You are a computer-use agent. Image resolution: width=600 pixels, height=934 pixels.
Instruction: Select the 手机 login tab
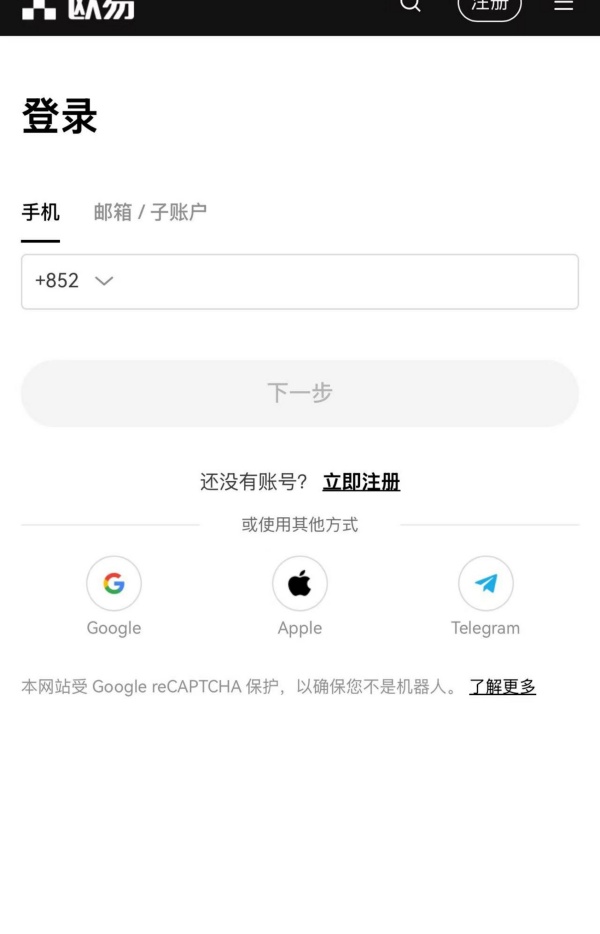pos(41,212)
